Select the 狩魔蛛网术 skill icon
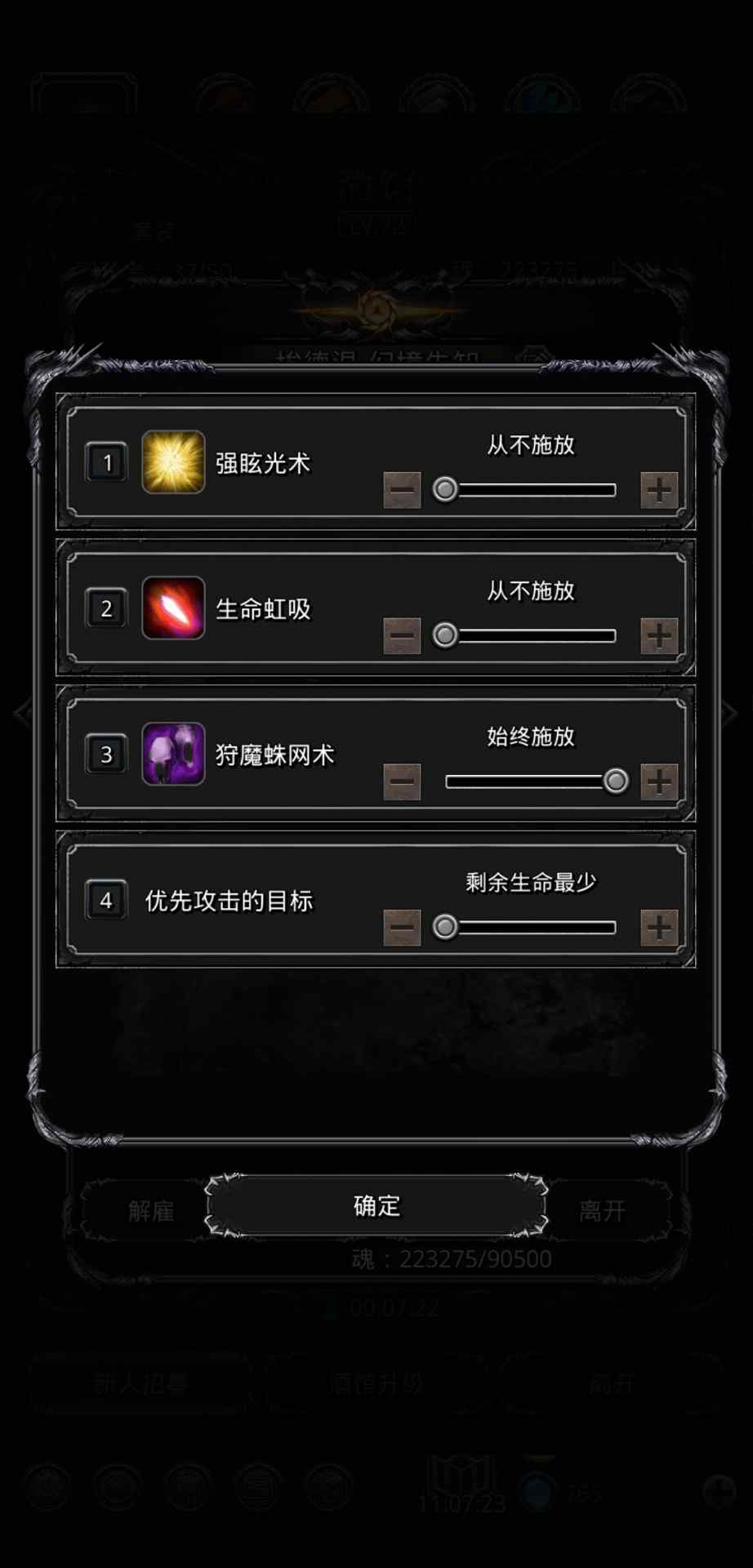This screenshot has width=753, height=1568. coord(173,754)
